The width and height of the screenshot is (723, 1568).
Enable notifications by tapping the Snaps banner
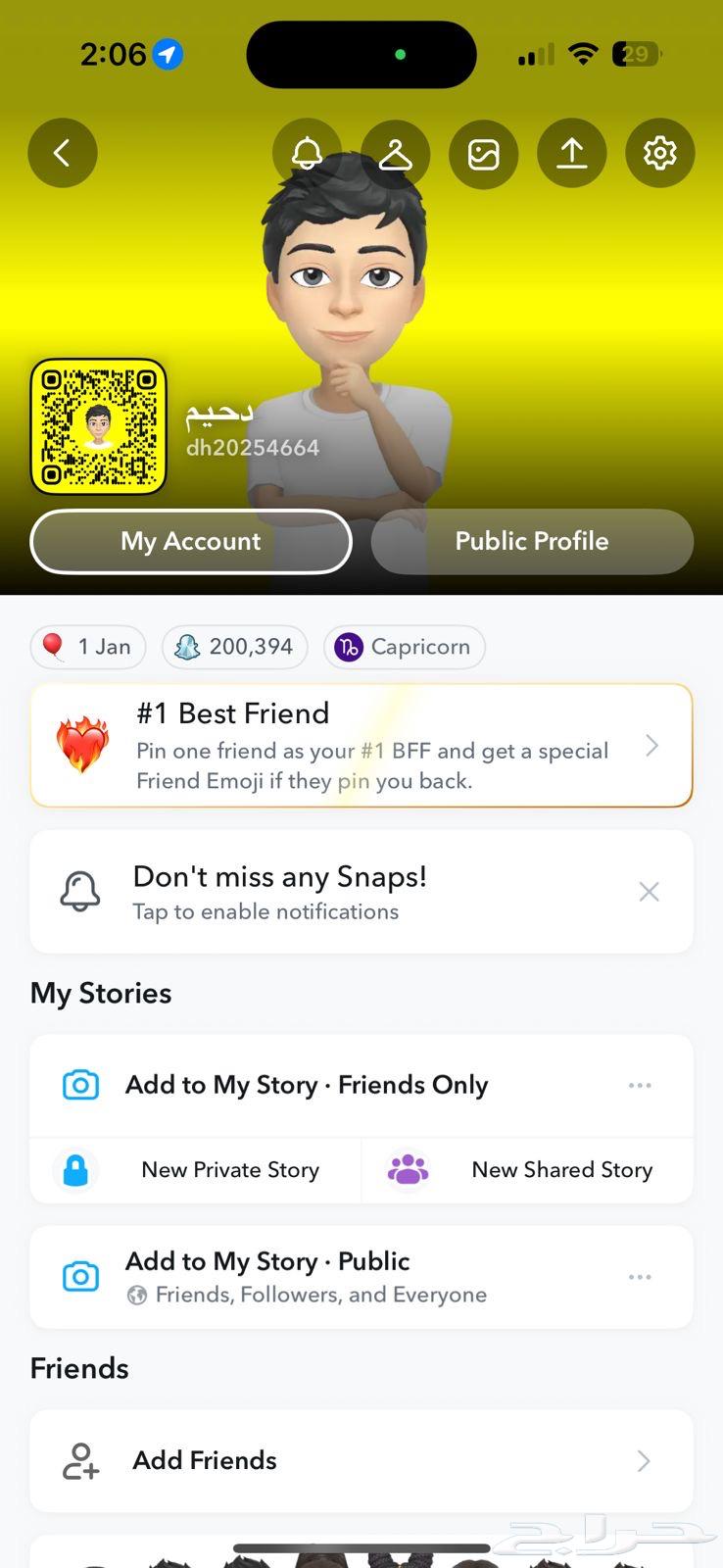pyautogui.click(x=279, y=892)
